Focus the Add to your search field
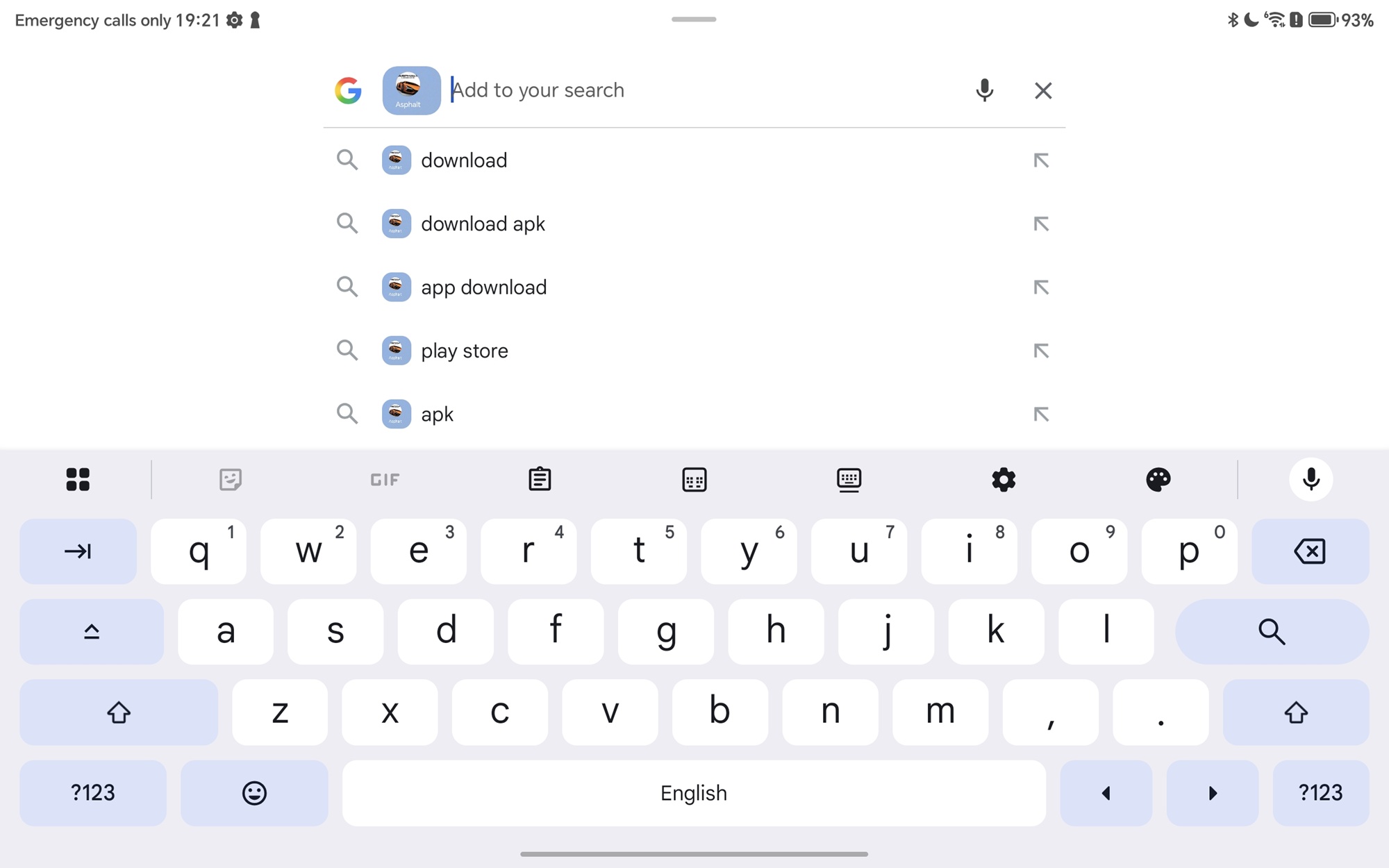This screenshot has width=1389, height=868. point(694,90)
